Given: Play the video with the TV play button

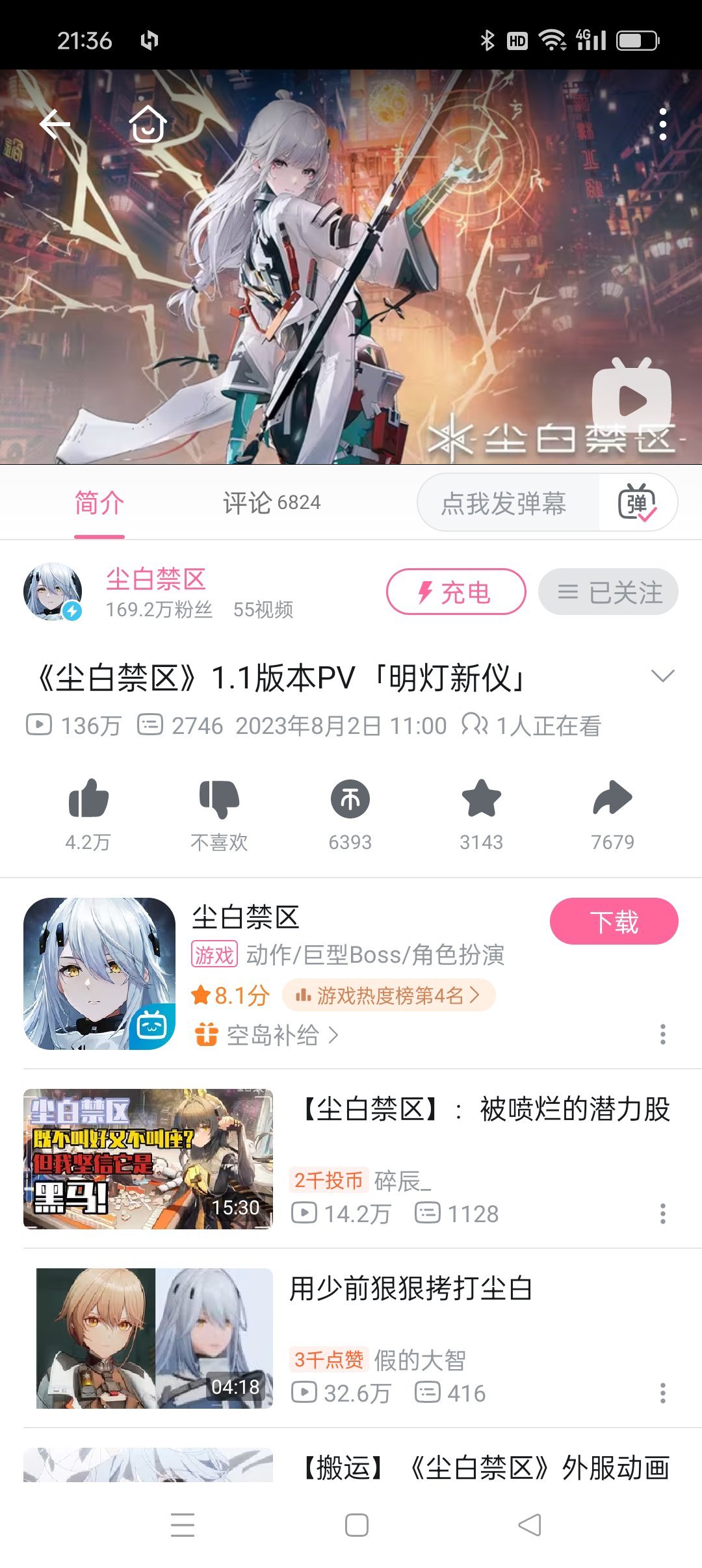Looking at the screenshot, I should pos(631,398).
